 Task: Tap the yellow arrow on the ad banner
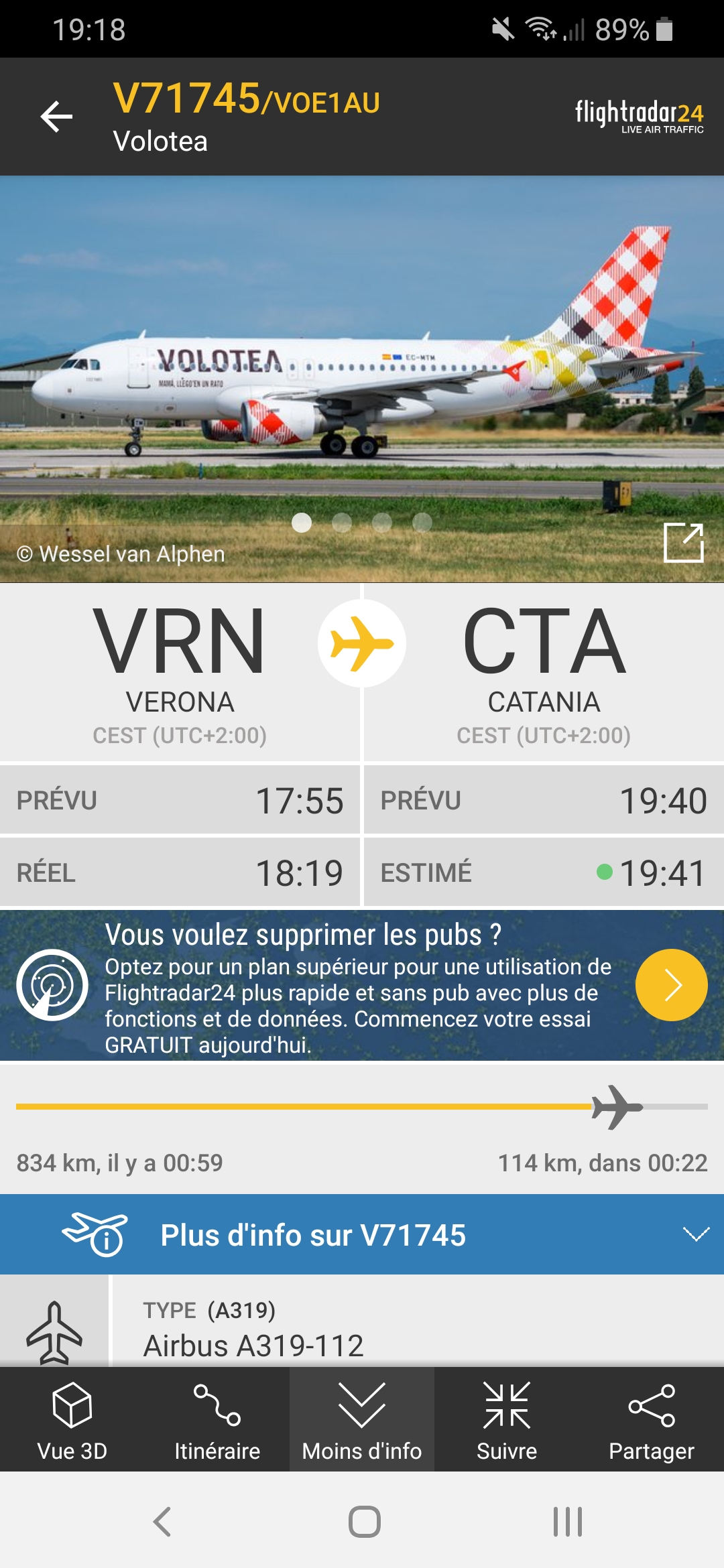click(671, 984)
